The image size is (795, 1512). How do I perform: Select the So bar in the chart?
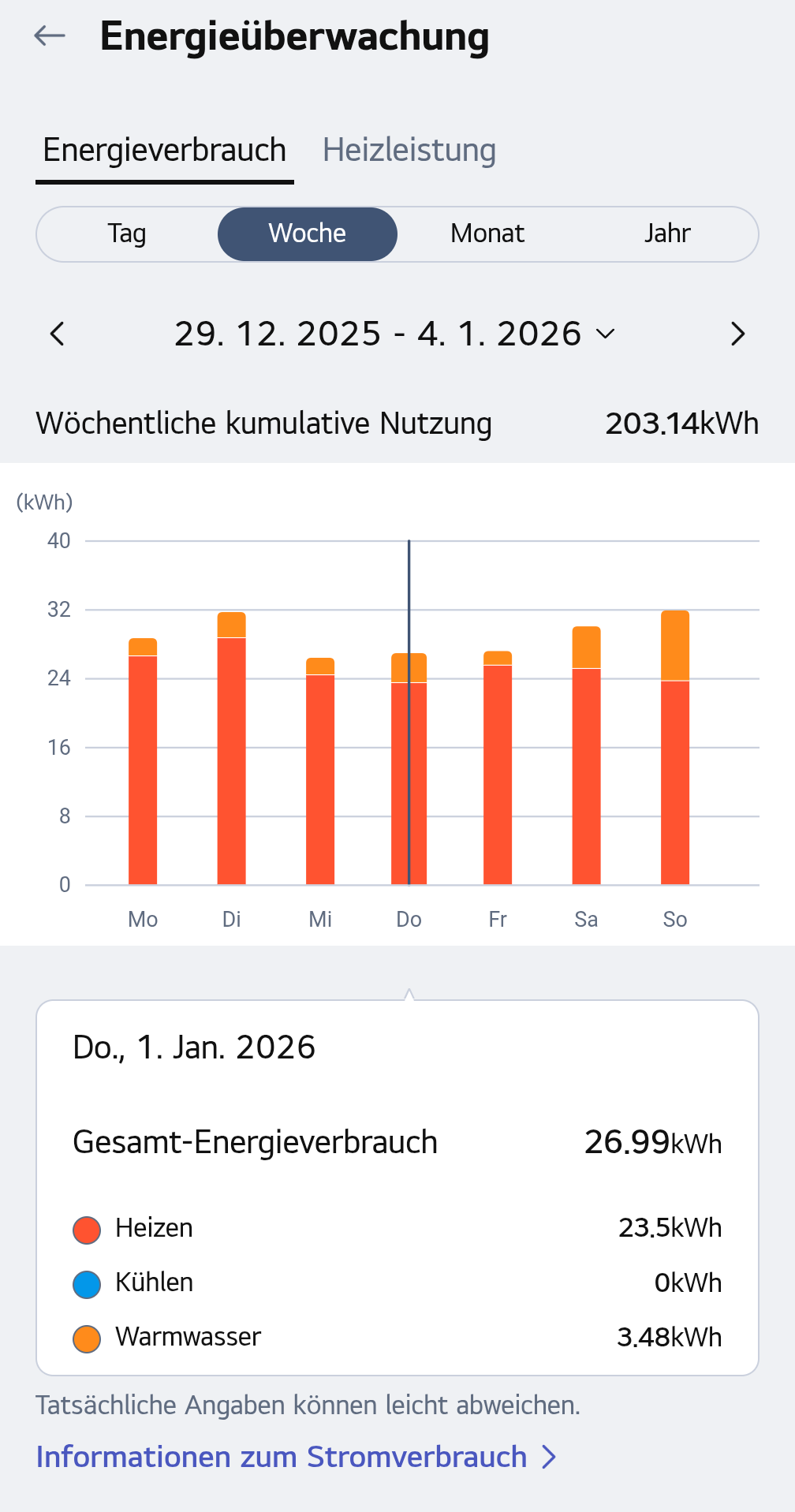pos(675,749)
